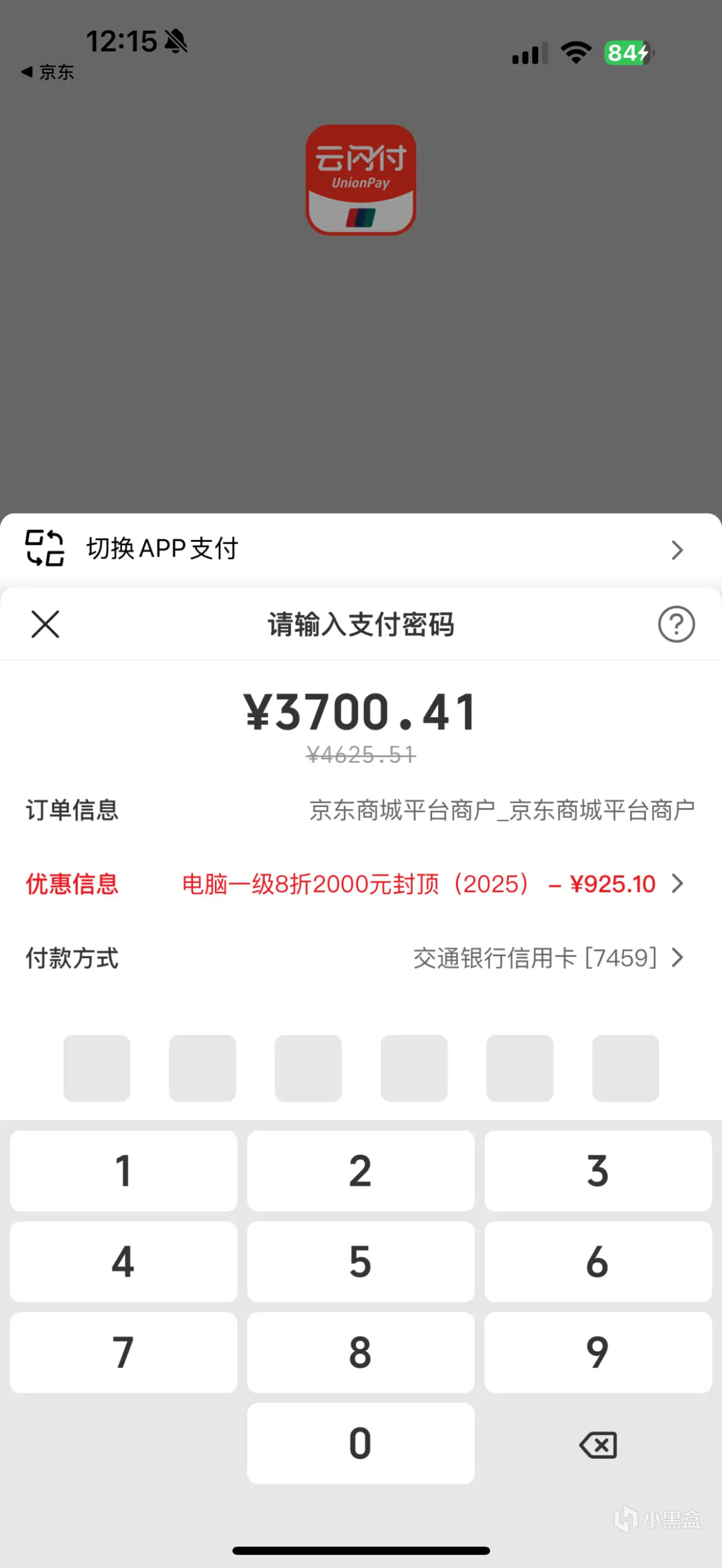Enter digit 2 on the keypad

[x=360, y=1171]
